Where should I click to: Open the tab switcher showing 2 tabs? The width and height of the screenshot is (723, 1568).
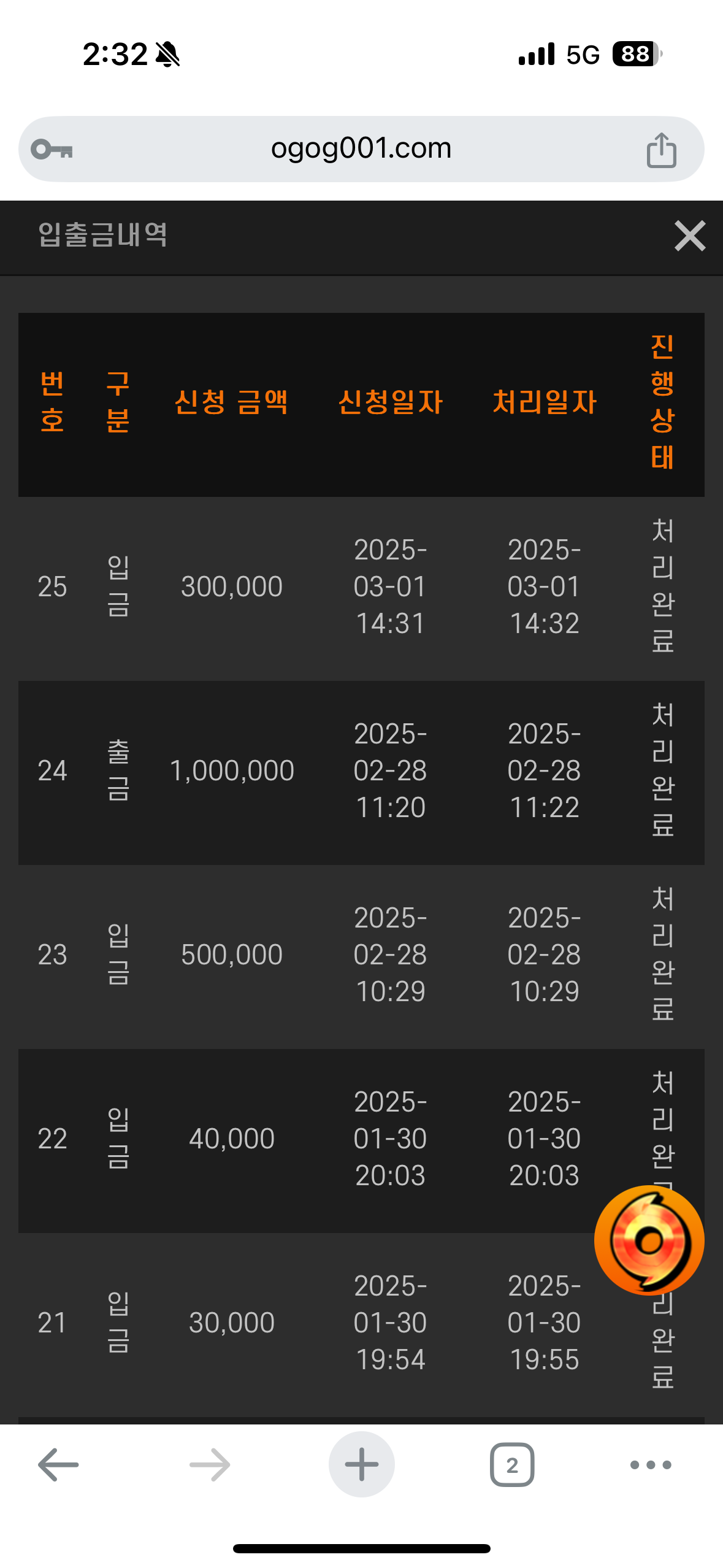click(x=512, y=1465)
